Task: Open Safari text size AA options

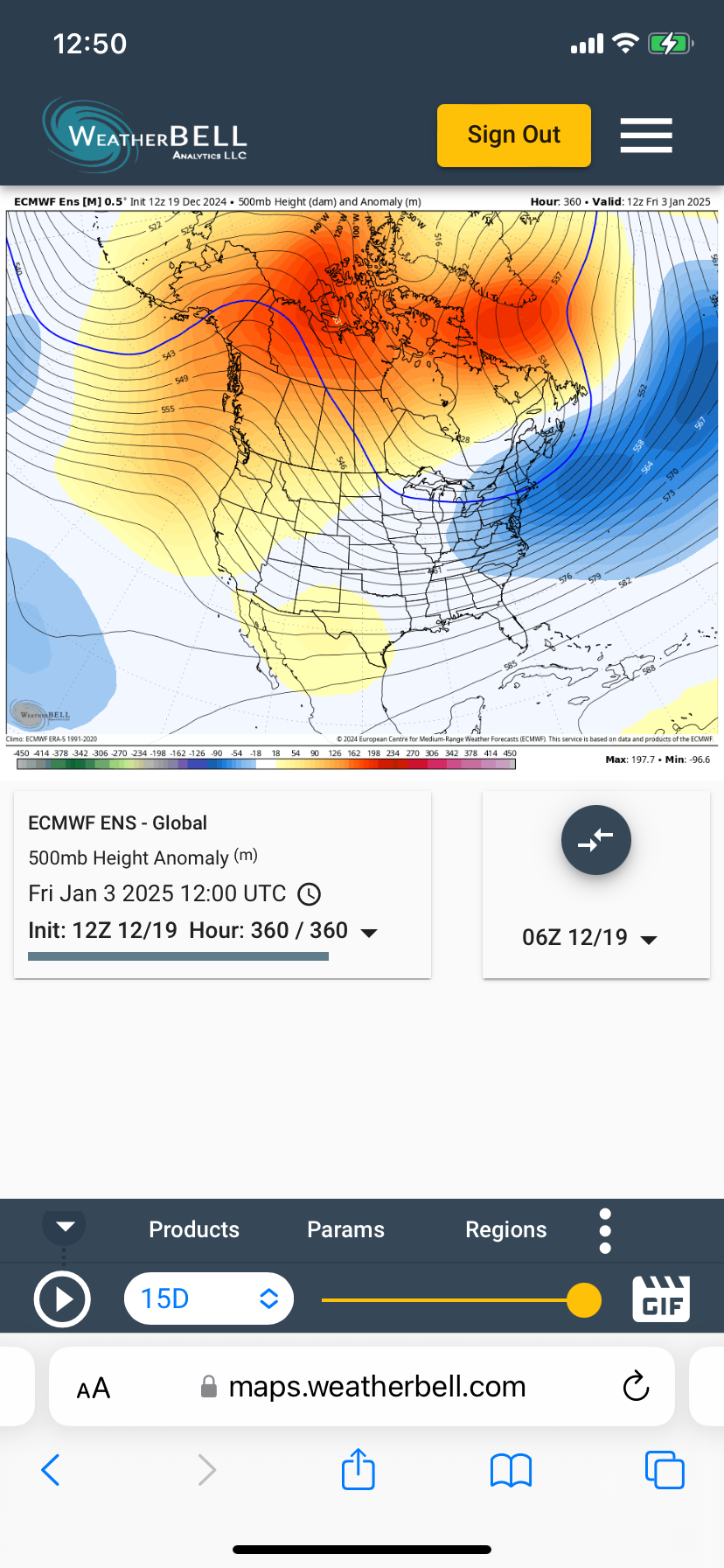Action: point(94,1388)
